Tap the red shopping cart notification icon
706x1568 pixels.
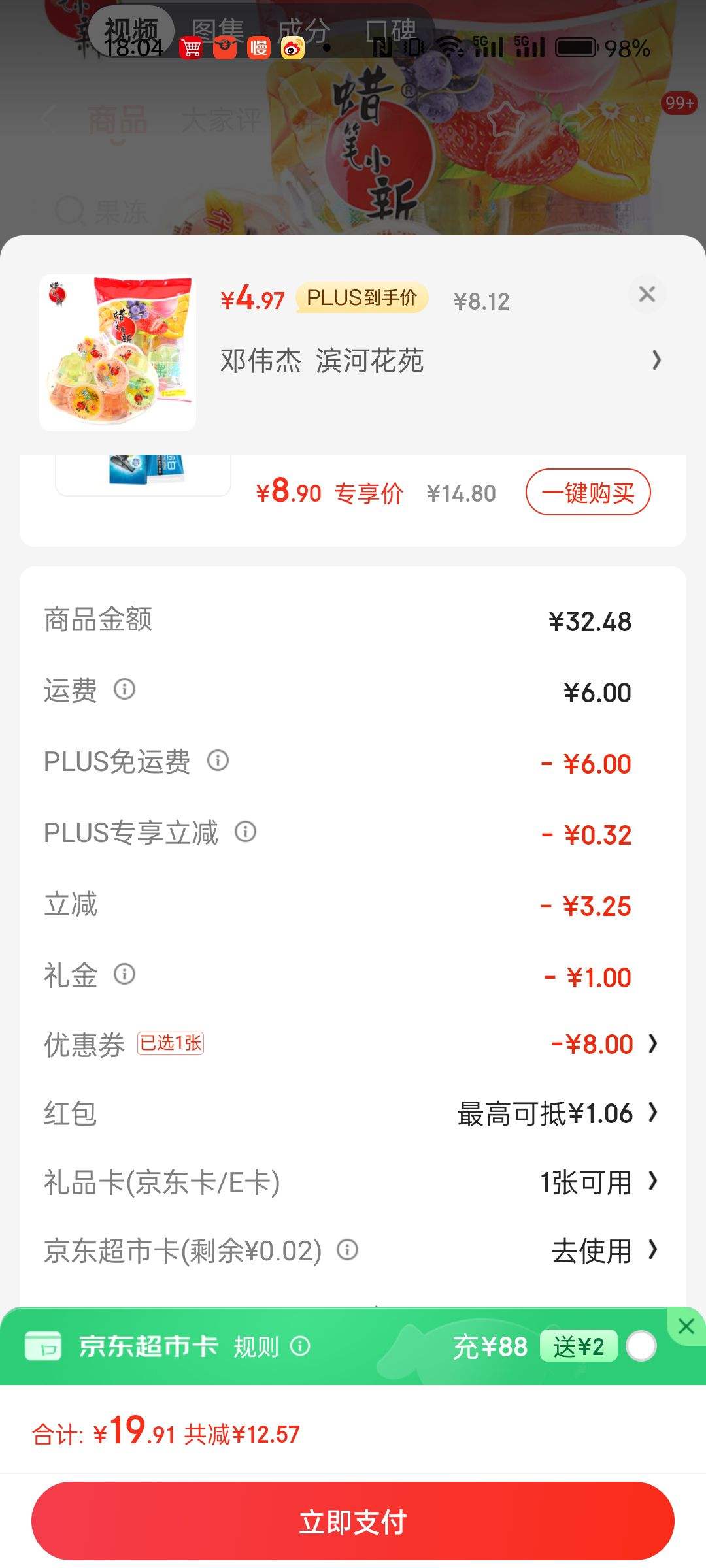pyautogui.click(x=192, y=47)
